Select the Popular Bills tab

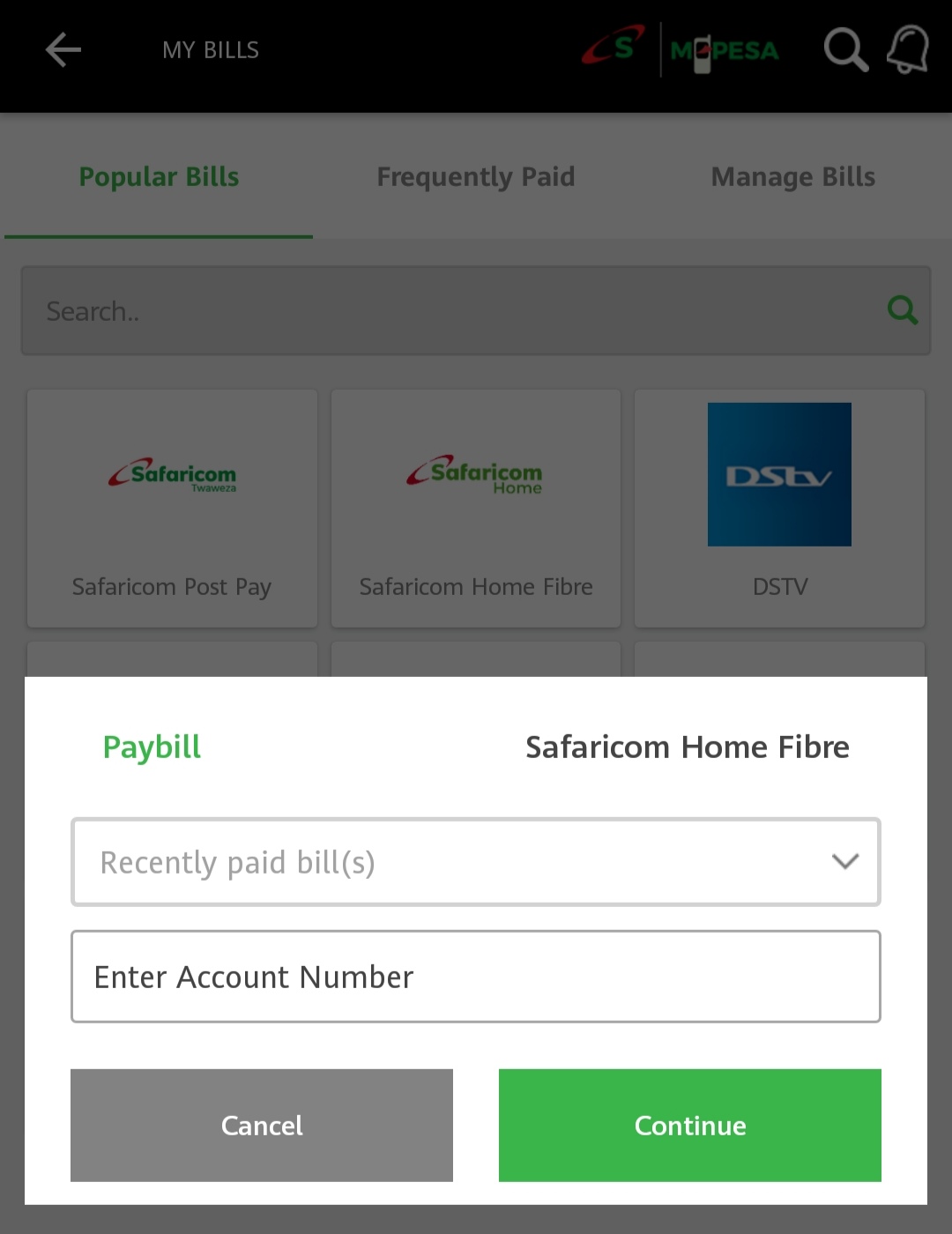(x=159, y=177)
